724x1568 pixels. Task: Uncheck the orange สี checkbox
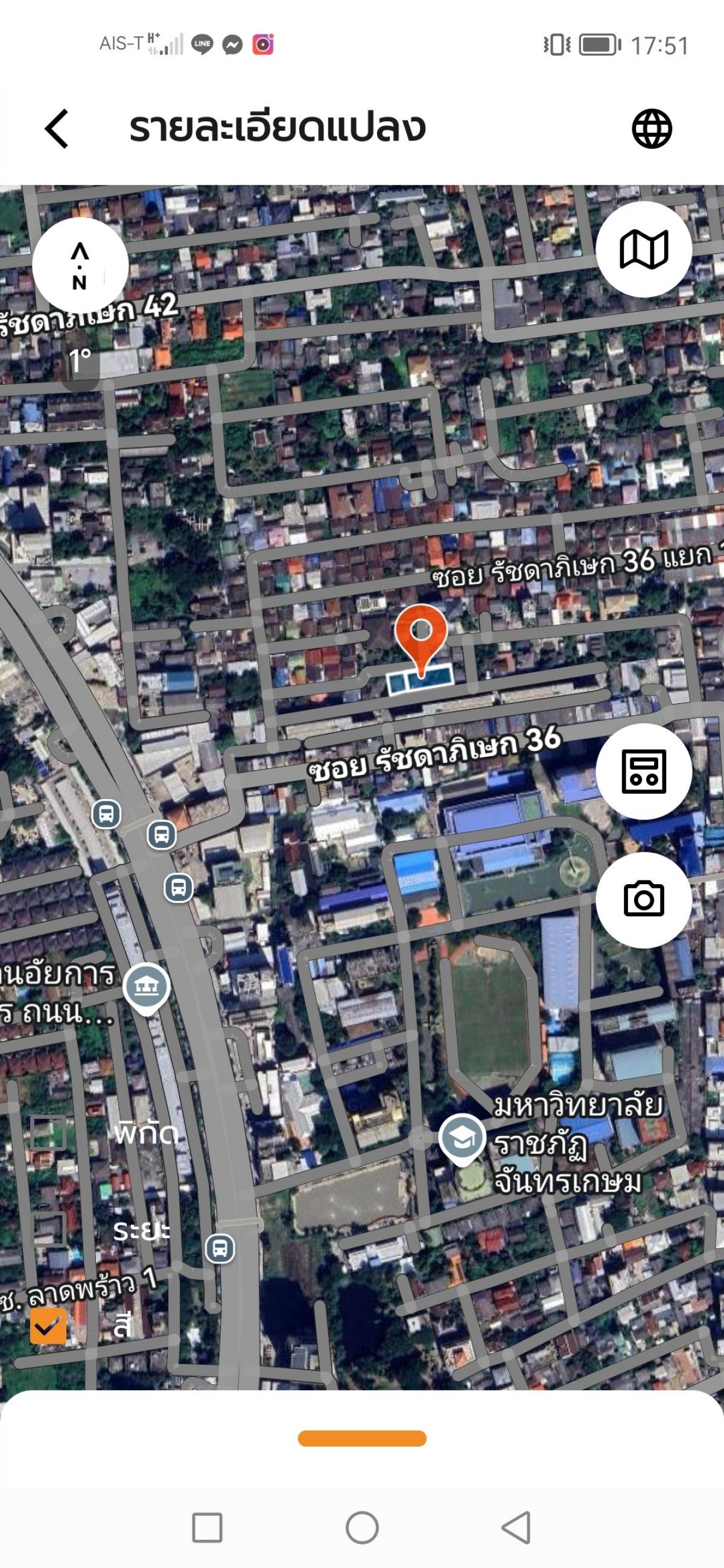pyautogui.click(x=48, y=1326)
